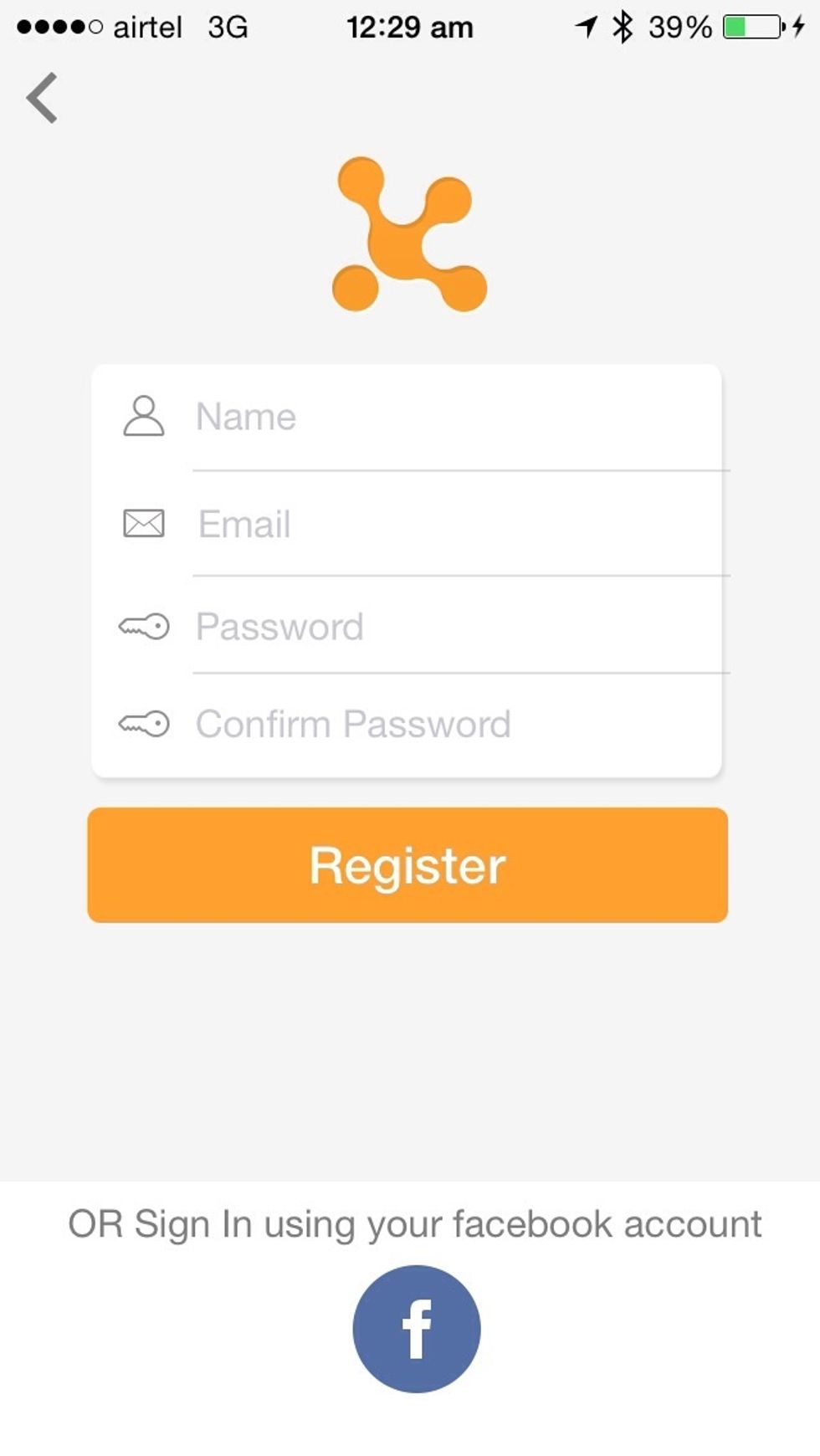The image size is (820, 1456).
Task: Go back using the top-left arrow
Action: pos(42,98)
